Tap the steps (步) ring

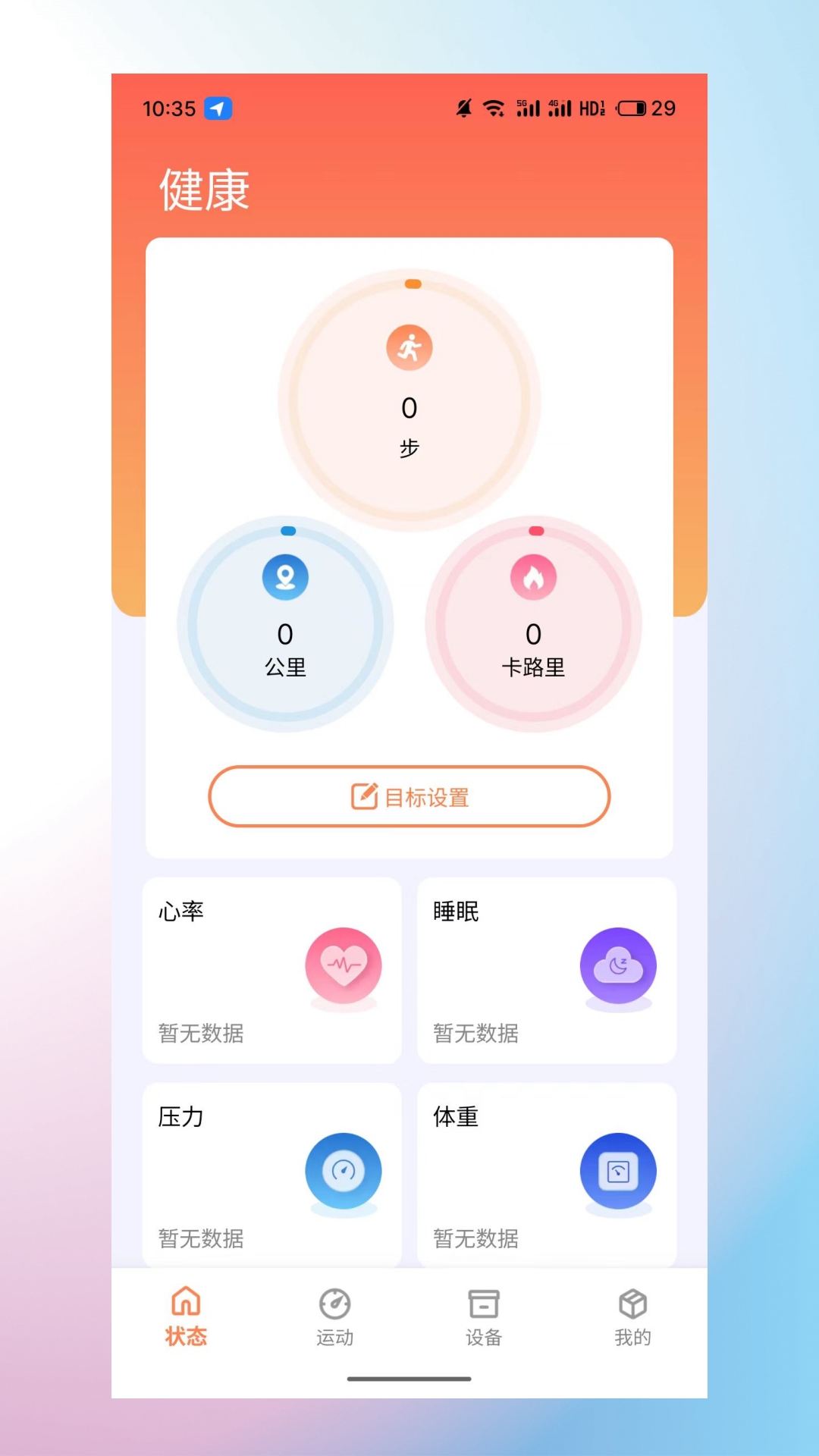click(409, 400)
